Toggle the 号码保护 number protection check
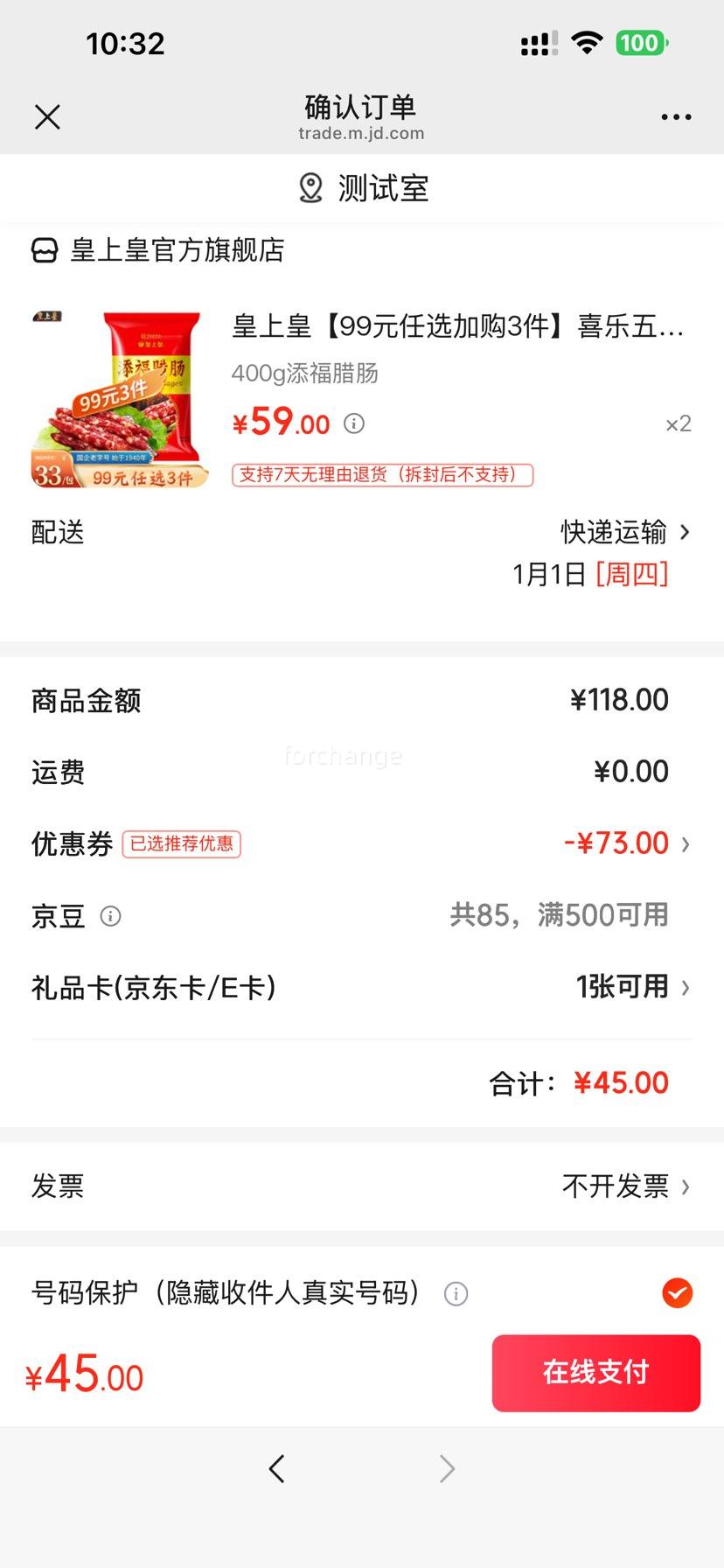 tap(677, 1293)
